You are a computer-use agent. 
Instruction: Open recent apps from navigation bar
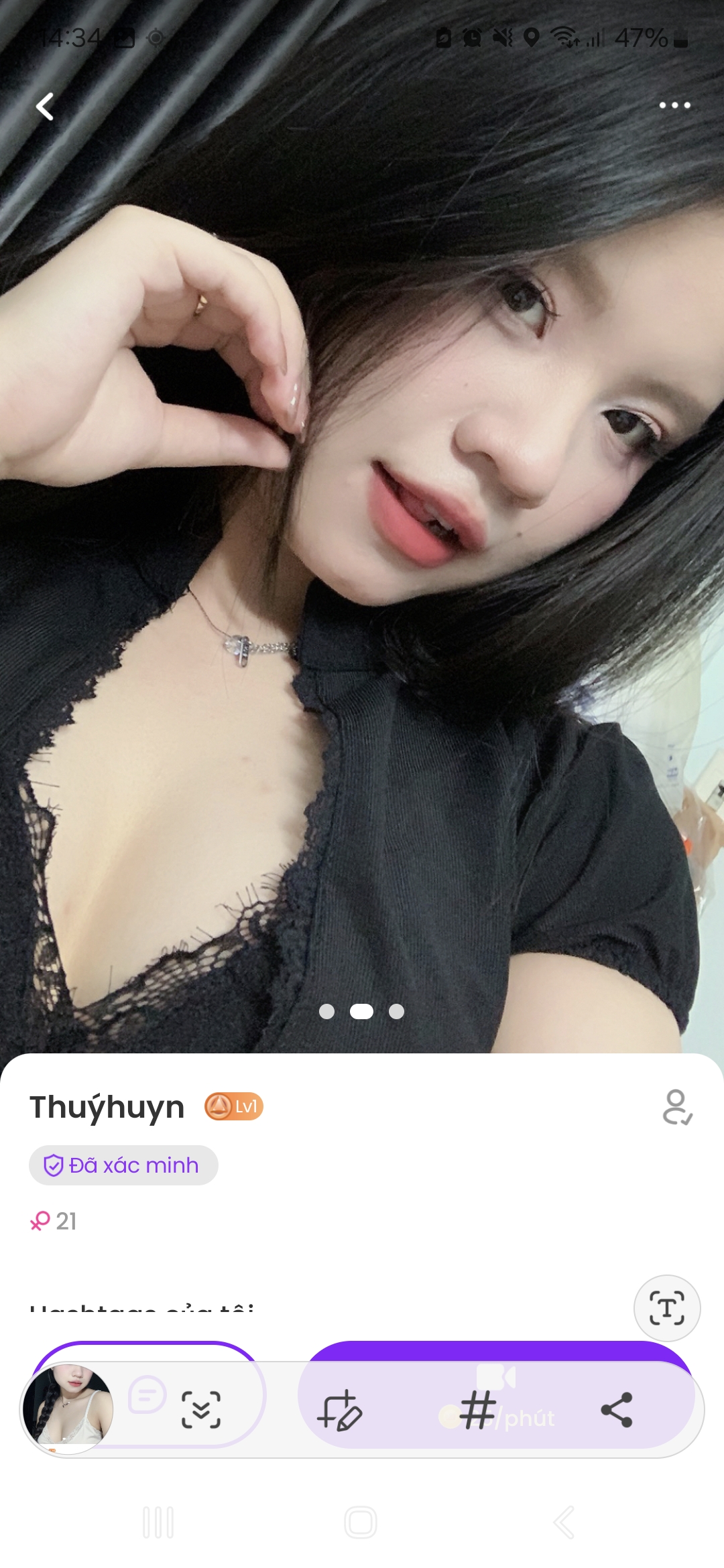coord(158,1522)
